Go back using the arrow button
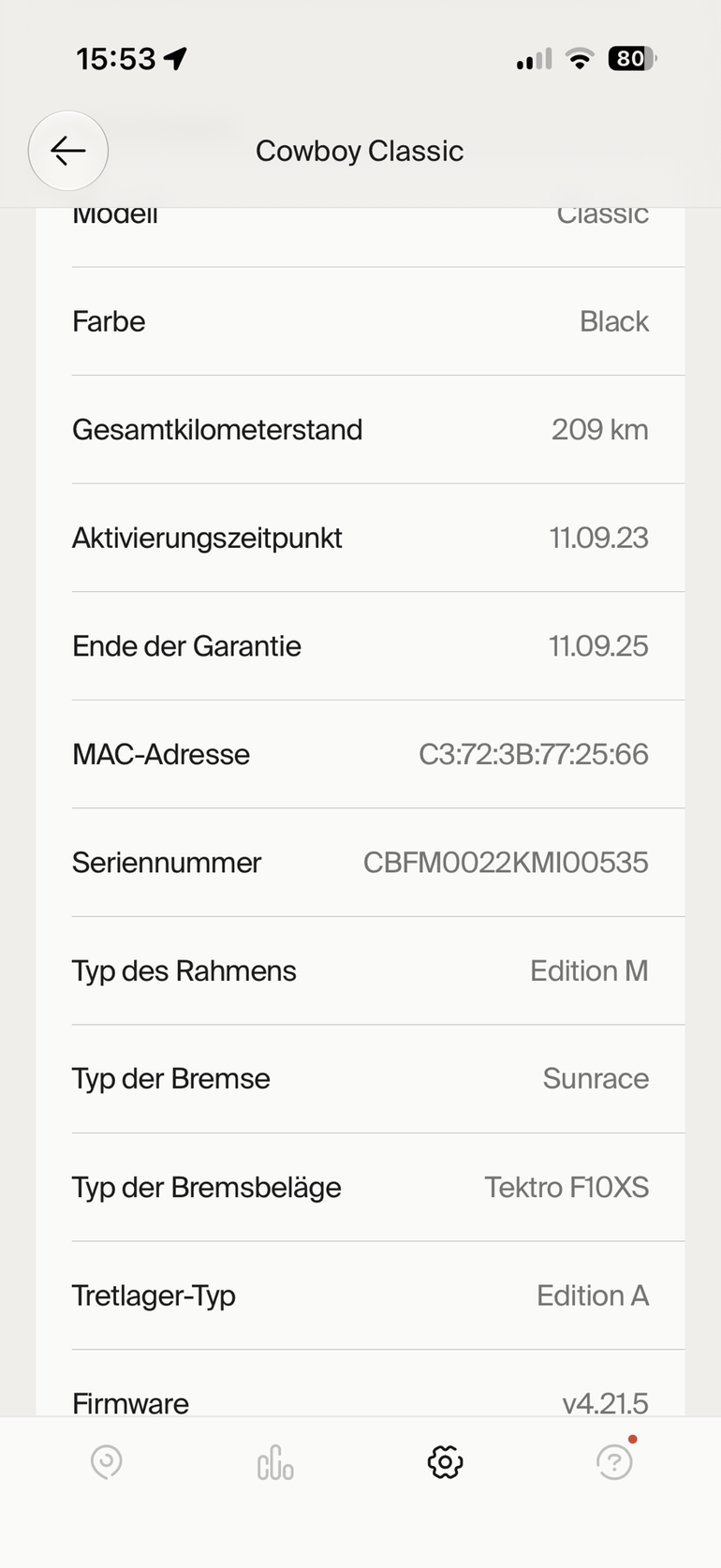This screenshot has height=1568, width=721. [68, 150]
